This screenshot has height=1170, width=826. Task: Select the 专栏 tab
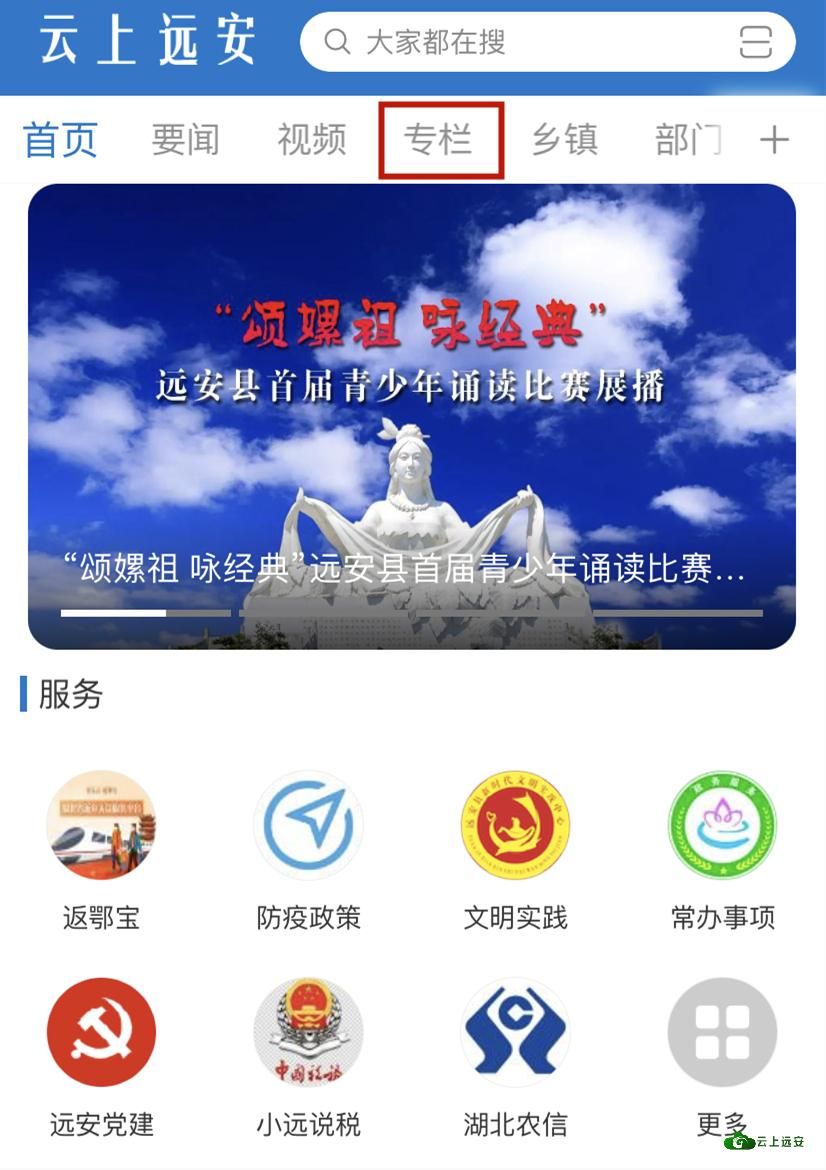tap(439, 140)
